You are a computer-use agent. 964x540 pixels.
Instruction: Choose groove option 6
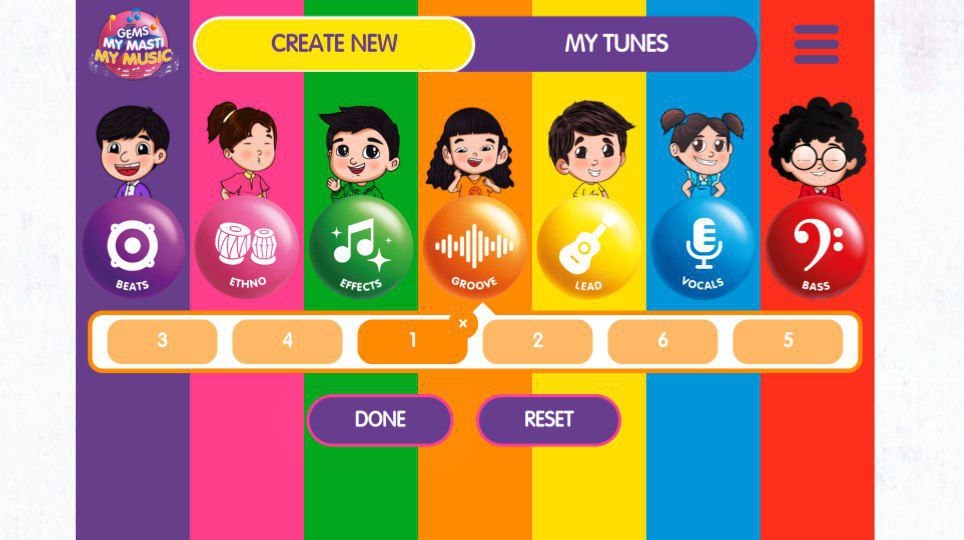pos(662,341)
